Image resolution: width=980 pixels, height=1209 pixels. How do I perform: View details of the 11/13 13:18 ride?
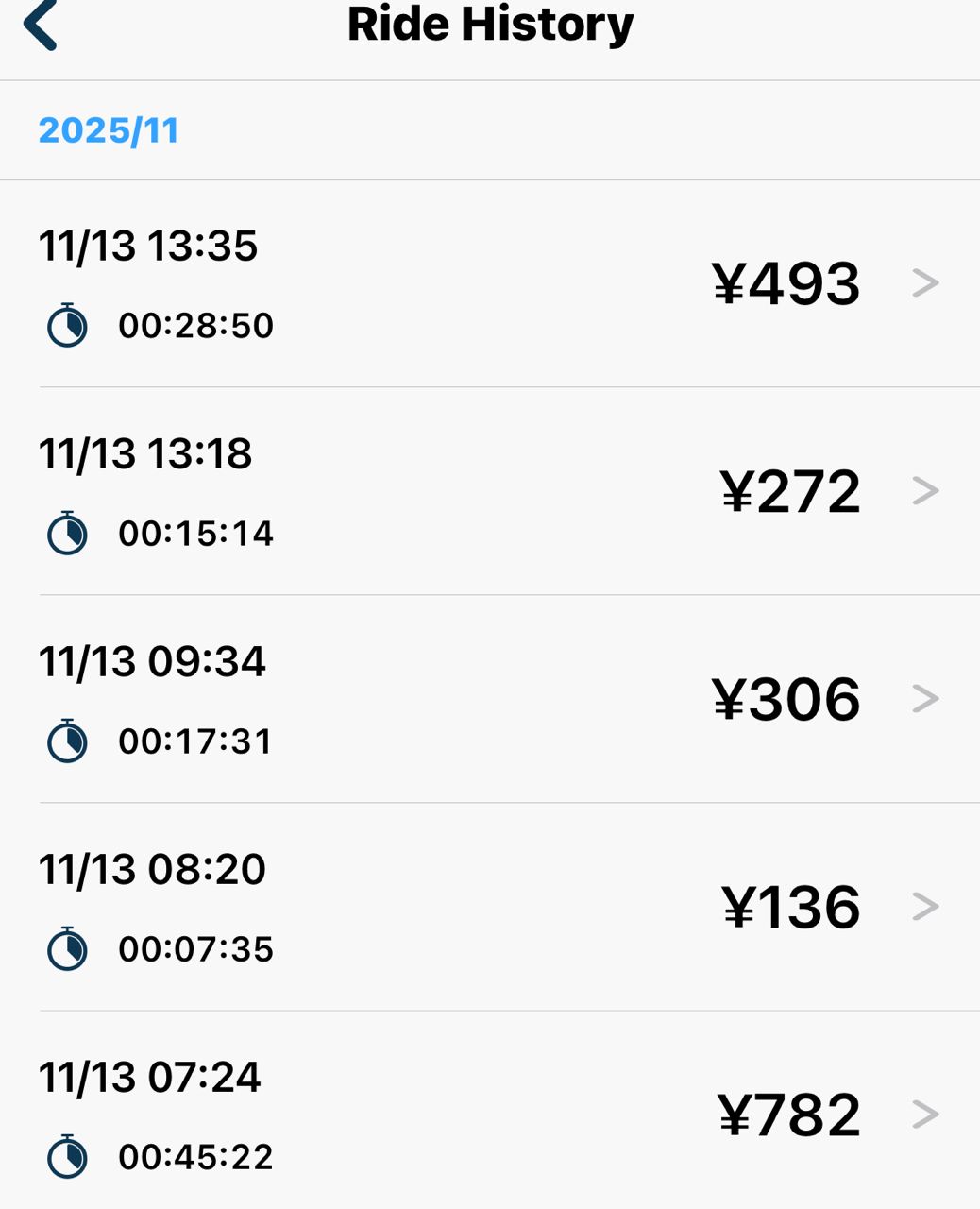point(490,491)
